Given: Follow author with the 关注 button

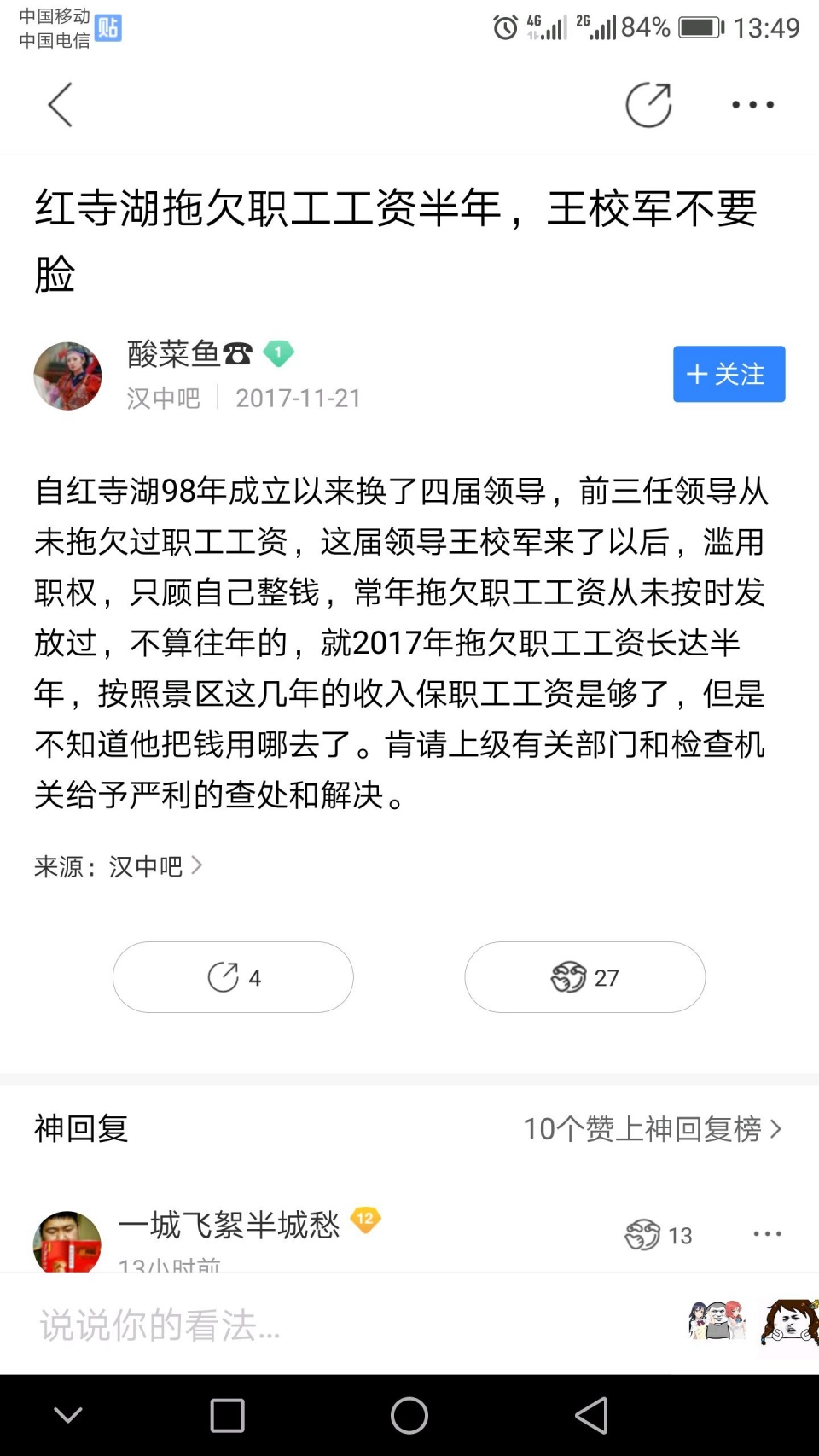Looking at the screenshot, I should [x=729, y=374].
